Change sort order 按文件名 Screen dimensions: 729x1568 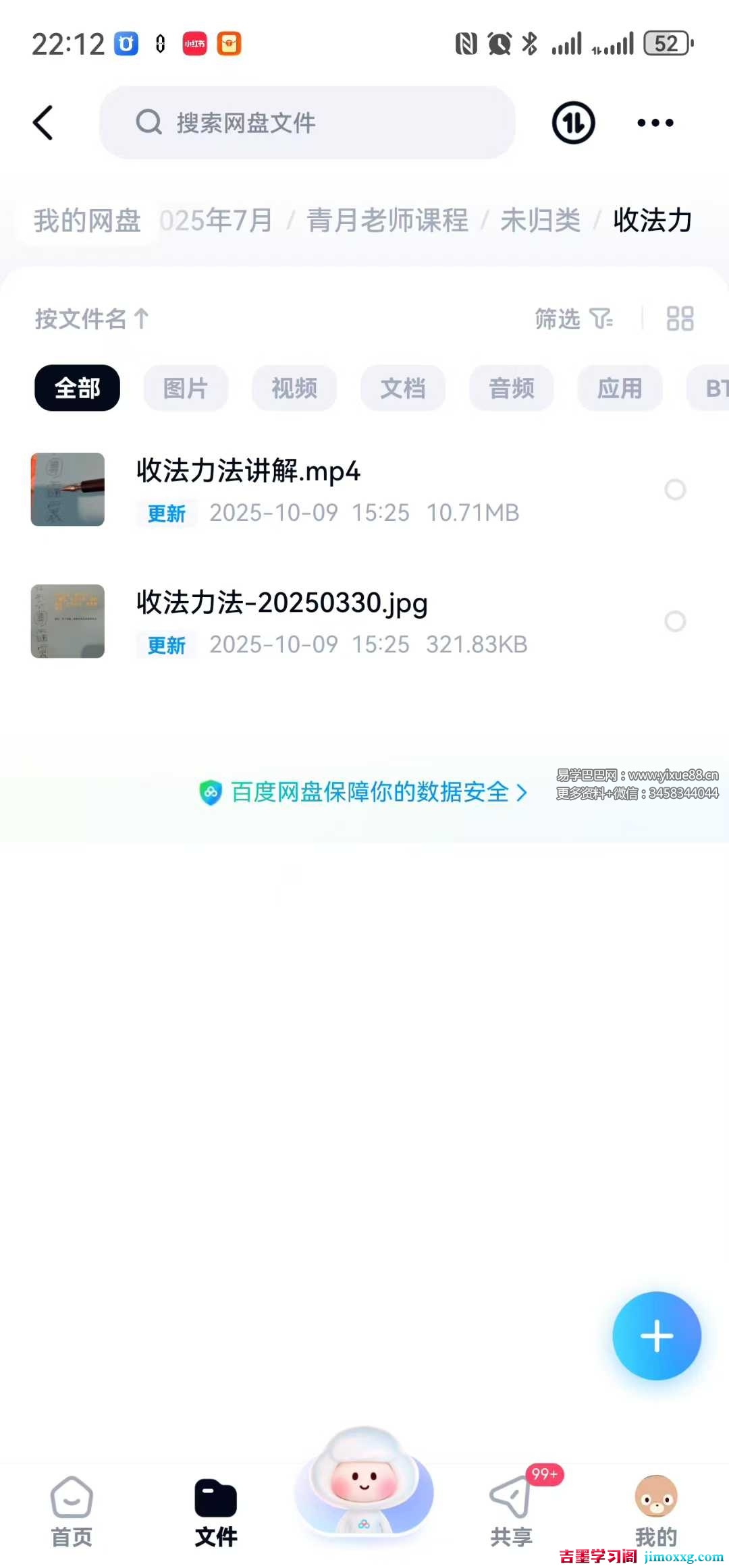91,318
